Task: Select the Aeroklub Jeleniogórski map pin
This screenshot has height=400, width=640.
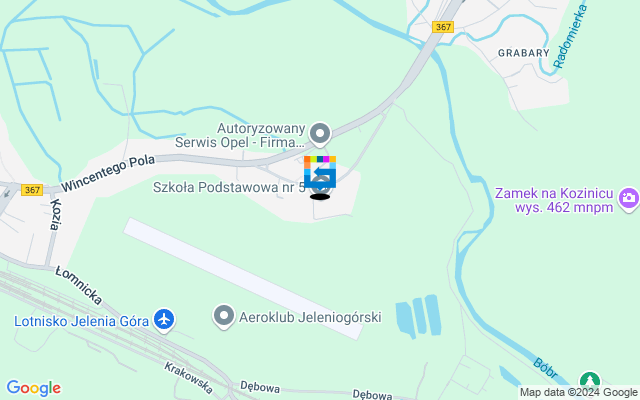Action: tap(224, 317)
